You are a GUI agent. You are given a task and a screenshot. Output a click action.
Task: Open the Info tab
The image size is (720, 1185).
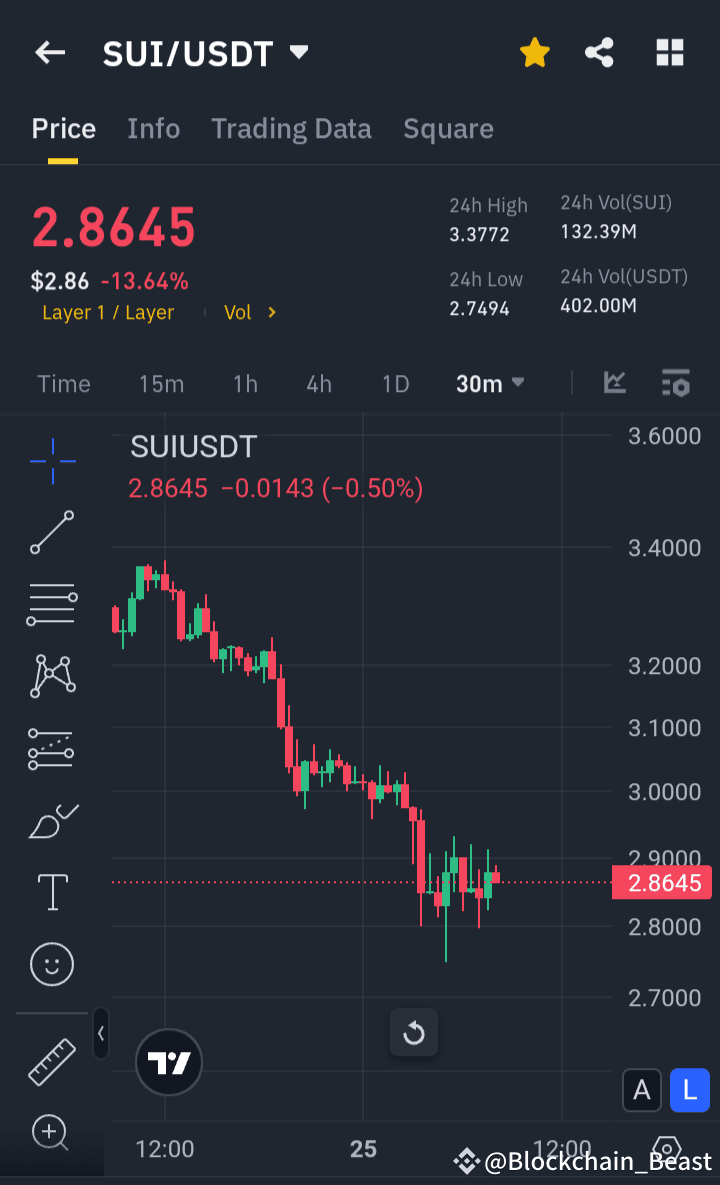coord(153,128)
